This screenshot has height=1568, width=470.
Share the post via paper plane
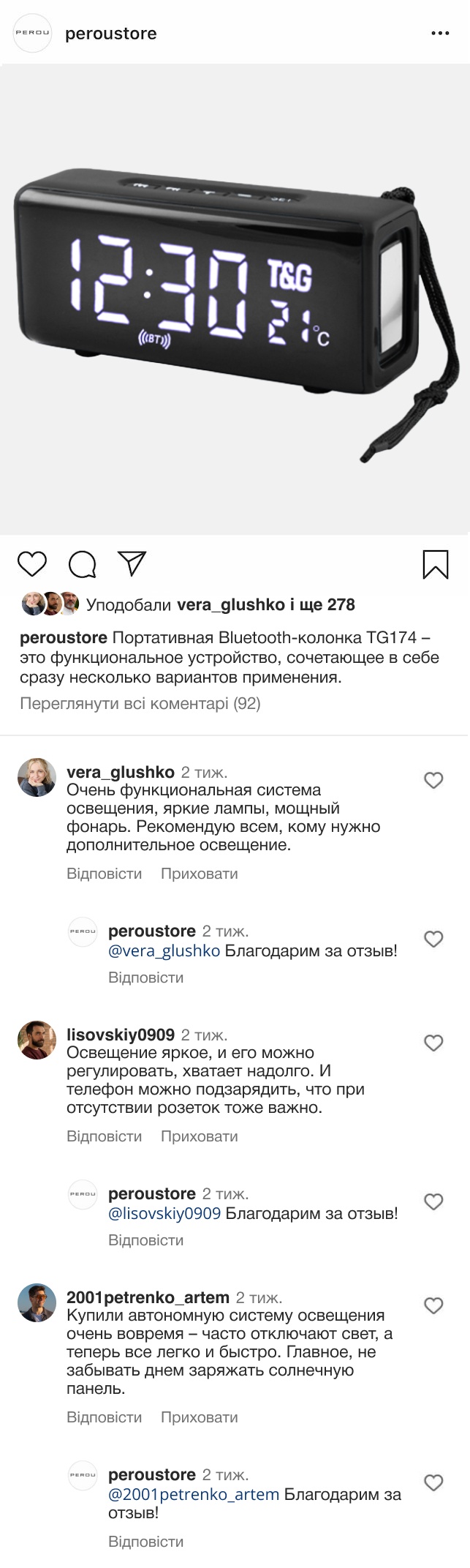click(132, 563)
